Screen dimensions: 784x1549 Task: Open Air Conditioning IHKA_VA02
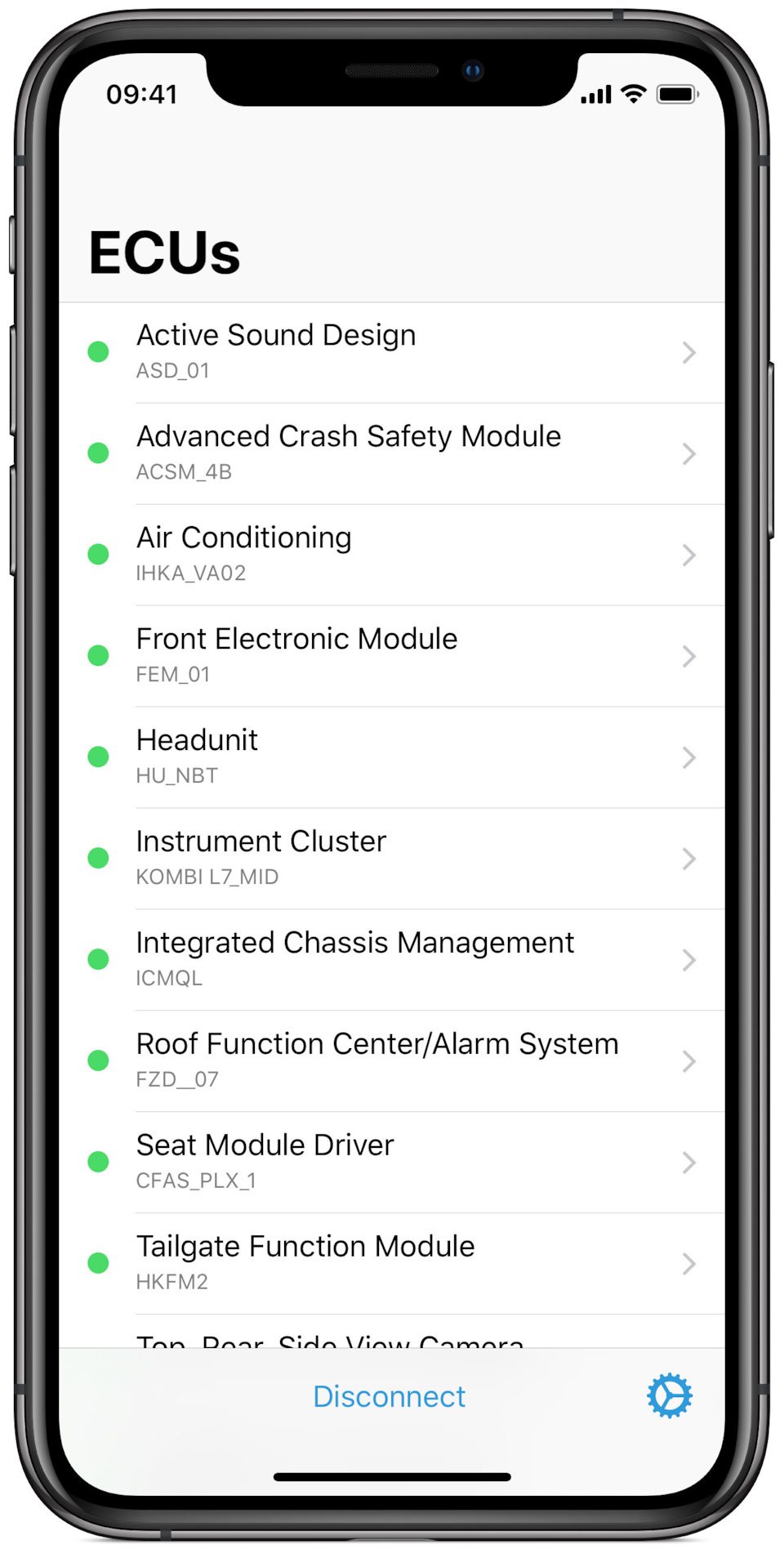click(390, 555)
